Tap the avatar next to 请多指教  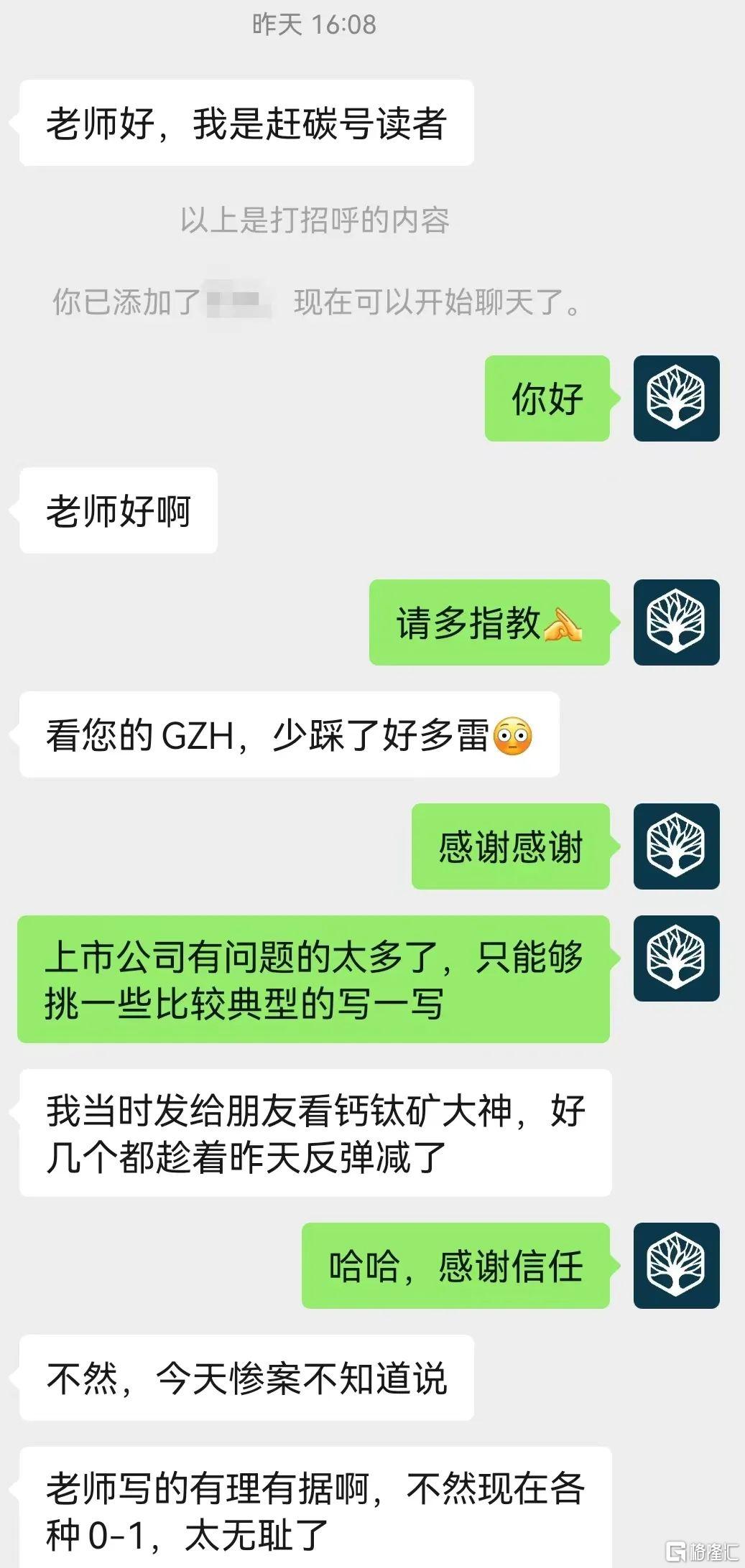(x=676, y=622)
